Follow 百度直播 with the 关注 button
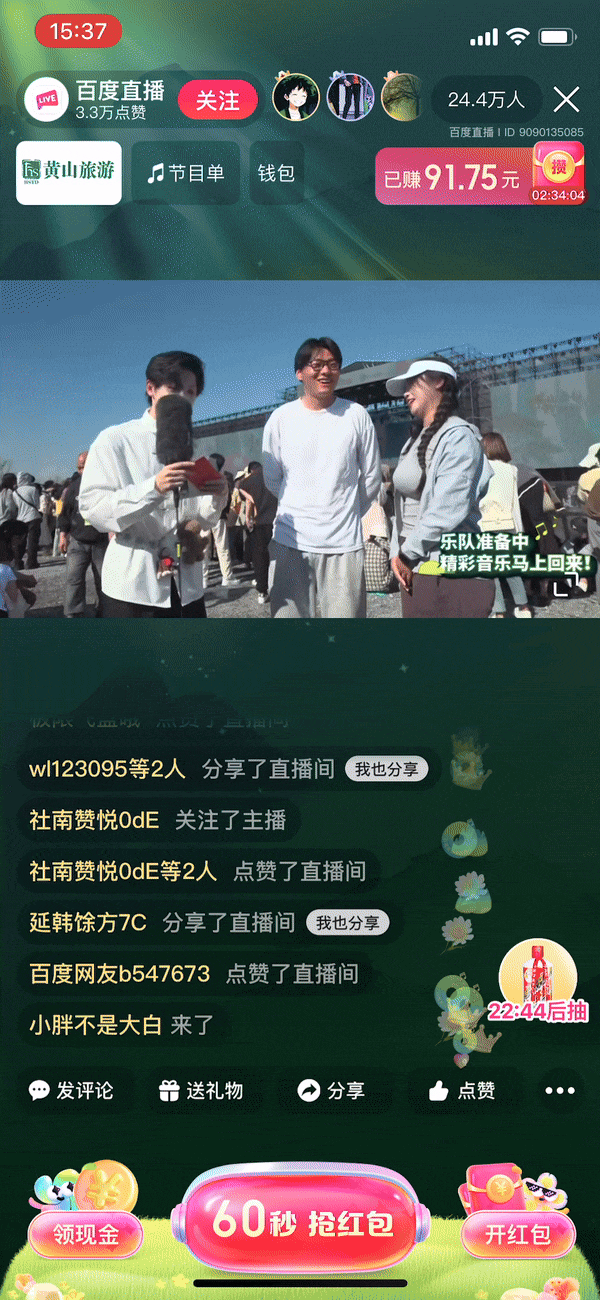This screenshot has width=600, height=1300. click(217, 101)
